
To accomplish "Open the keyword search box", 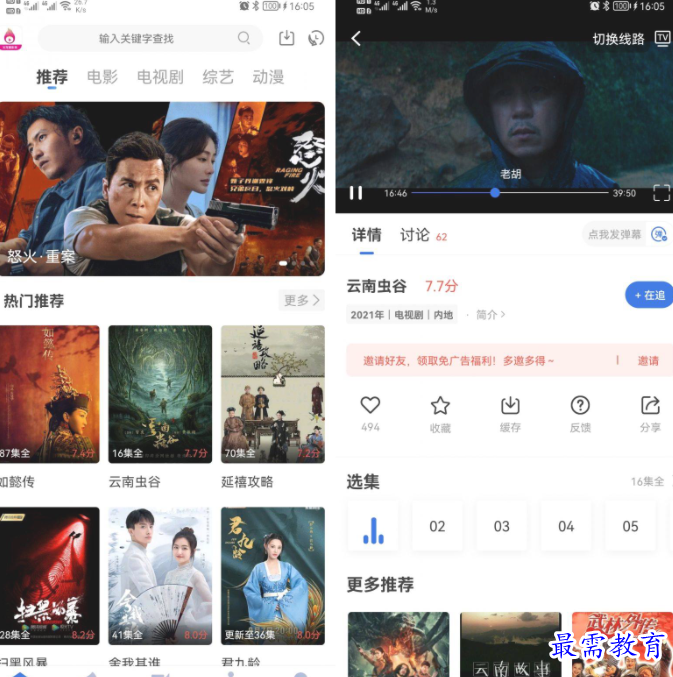I will tap(150, 38).
